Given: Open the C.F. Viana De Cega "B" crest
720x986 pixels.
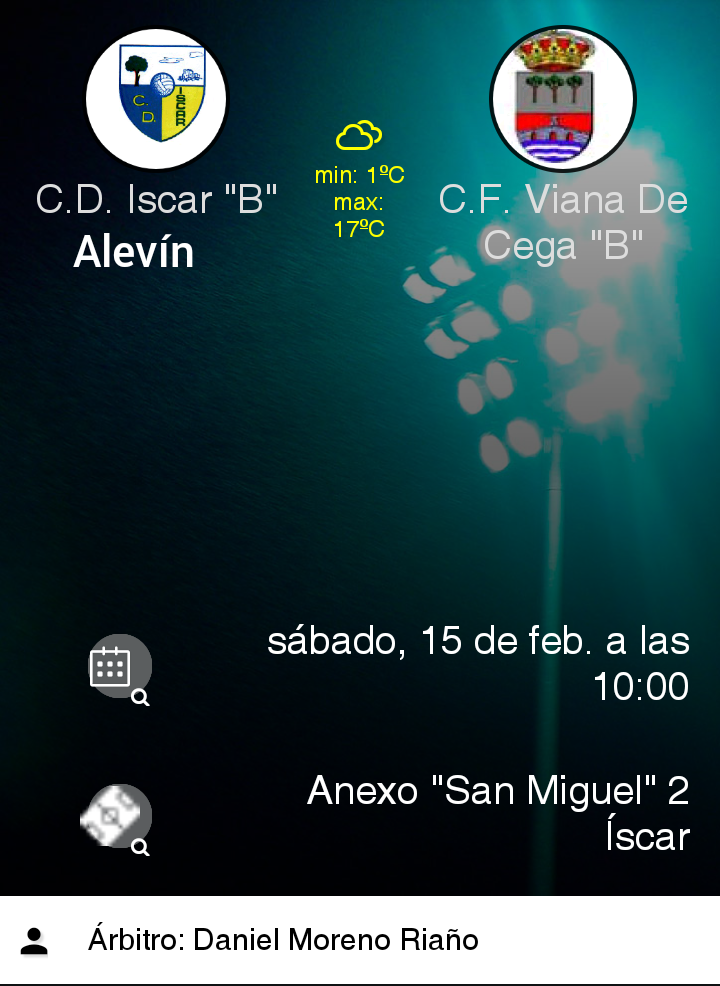Looking at the screenshot, I should (563, 99).
